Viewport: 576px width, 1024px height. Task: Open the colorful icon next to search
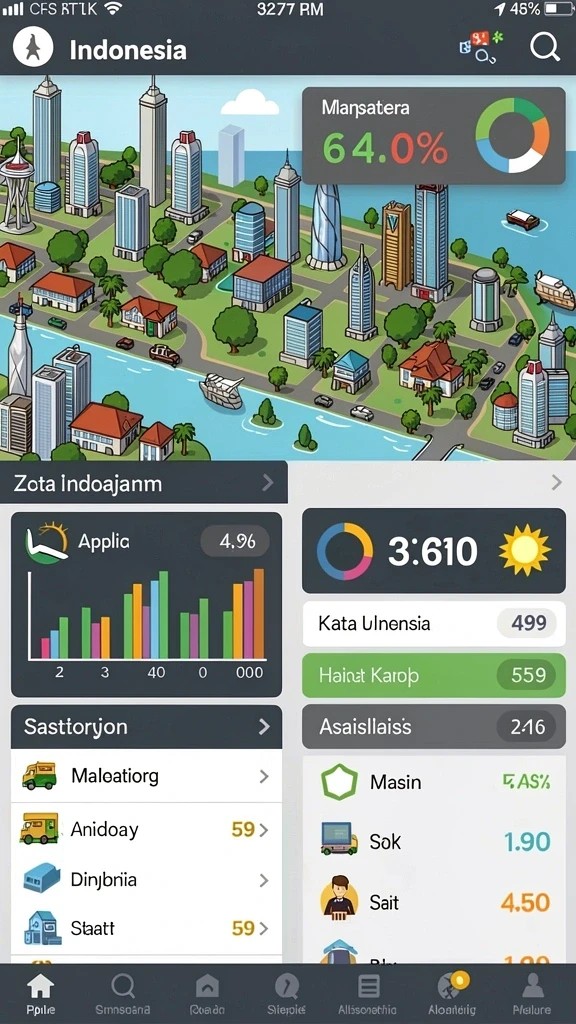tap(481, 46)
